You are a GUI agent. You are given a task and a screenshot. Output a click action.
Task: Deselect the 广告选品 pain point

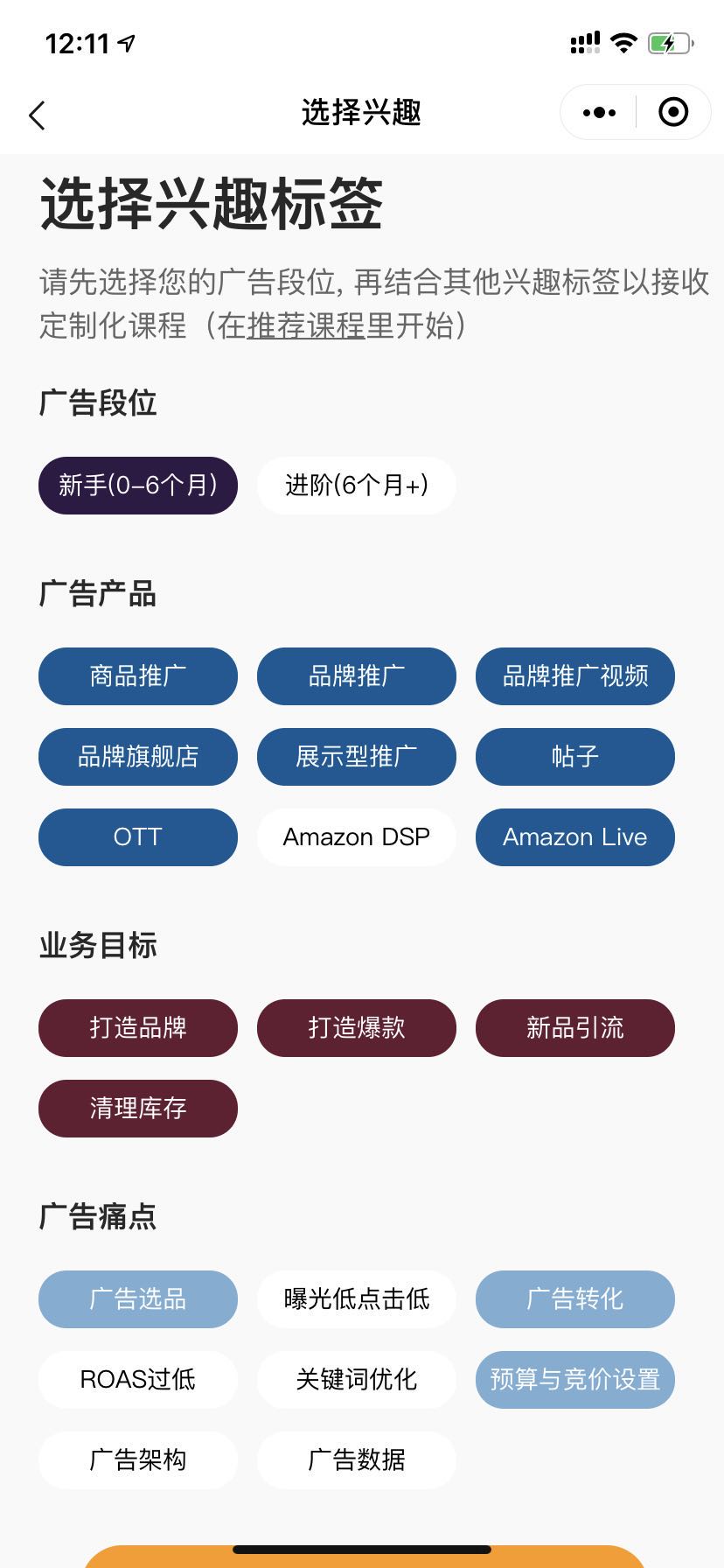point(137,1299)
